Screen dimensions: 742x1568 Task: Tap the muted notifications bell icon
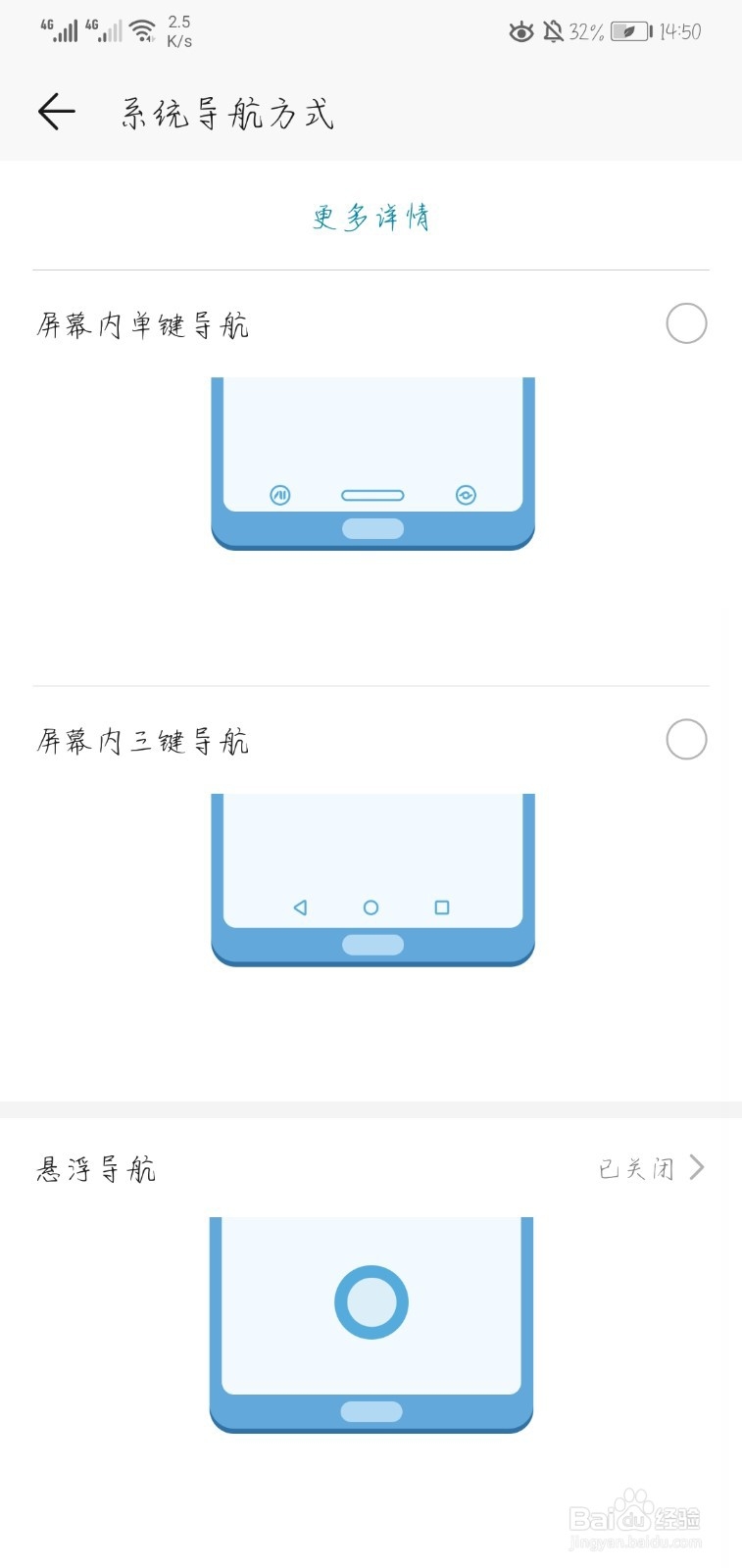coord(551,31)
